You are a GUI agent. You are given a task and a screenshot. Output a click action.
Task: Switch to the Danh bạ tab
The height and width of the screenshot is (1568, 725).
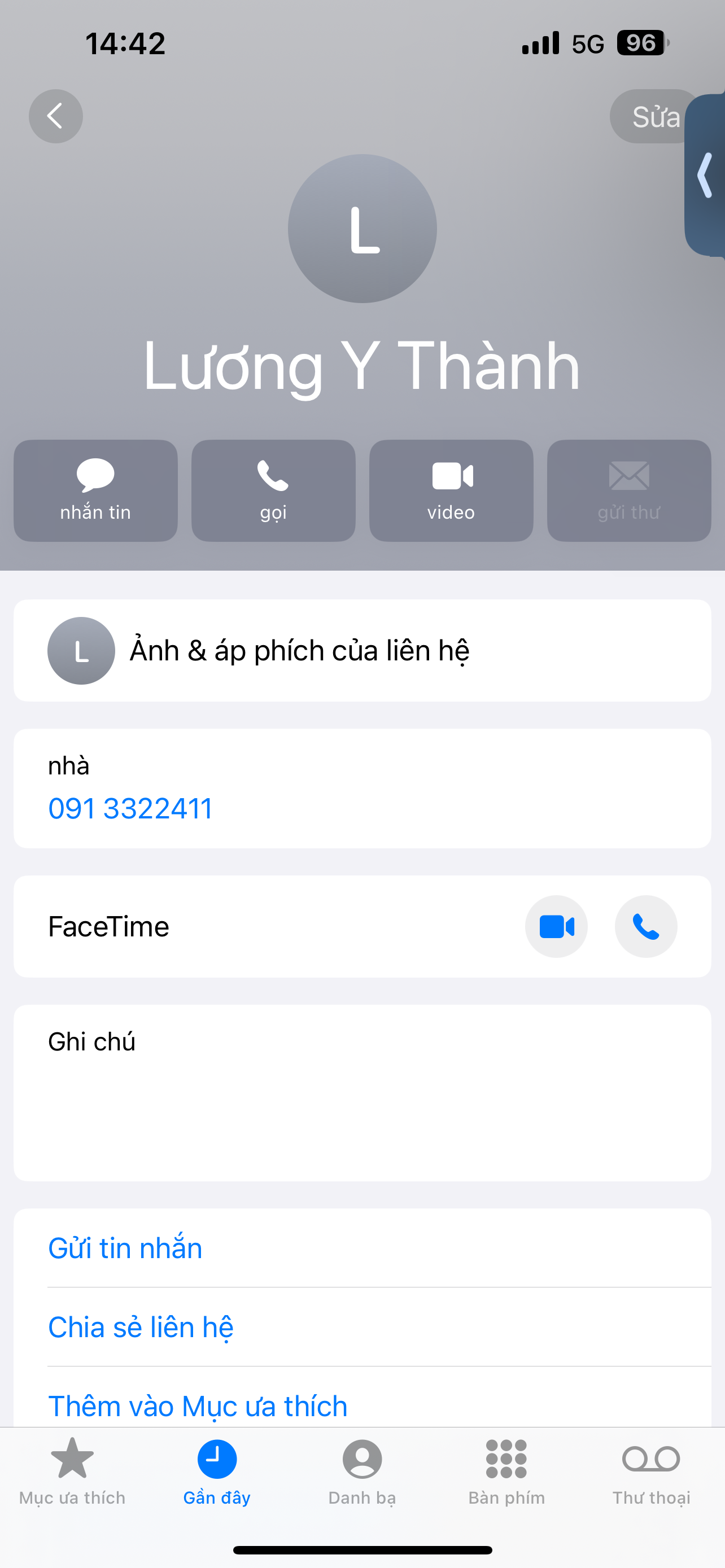coord(362,1470)
